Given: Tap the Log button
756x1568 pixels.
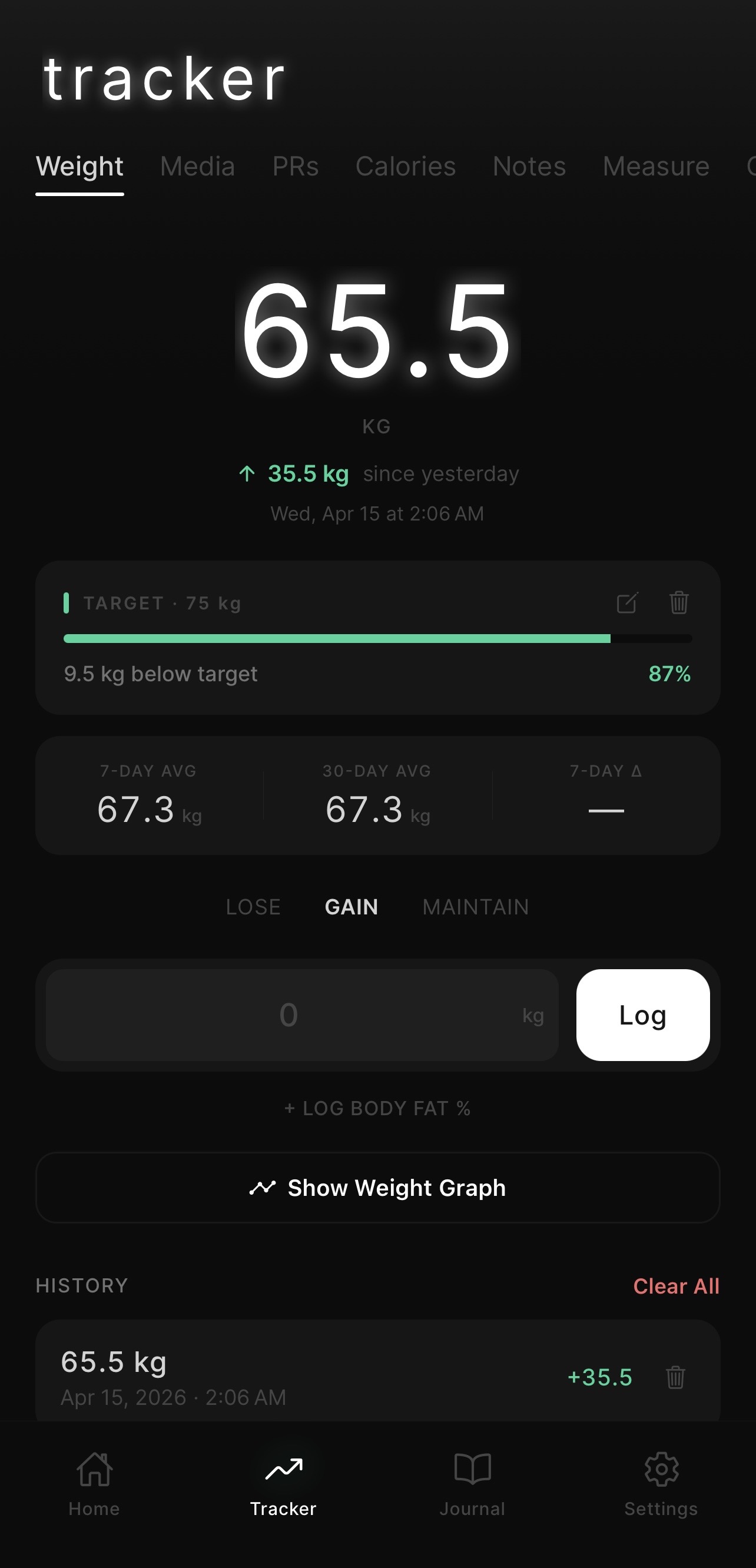Looking at the screenshot, I should (642, 1015).
